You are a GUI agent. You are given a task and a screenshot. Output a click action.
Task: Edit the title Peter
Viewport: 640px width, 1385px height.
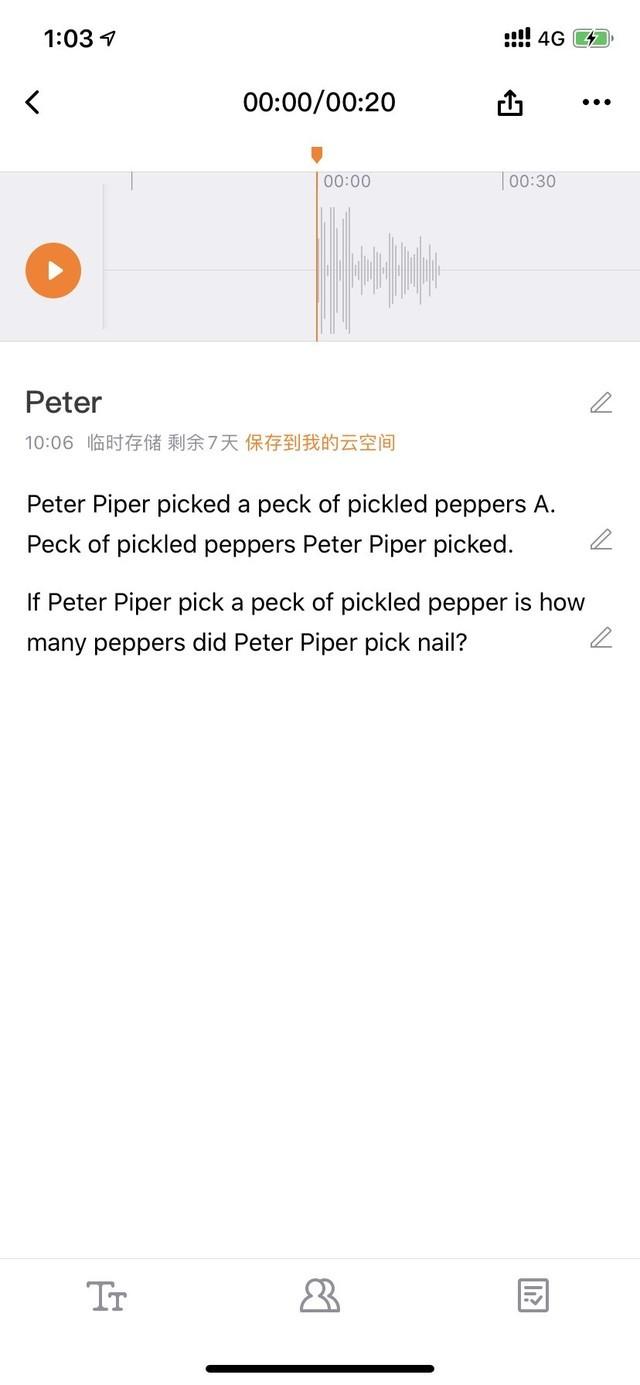[x=600, y=403]
